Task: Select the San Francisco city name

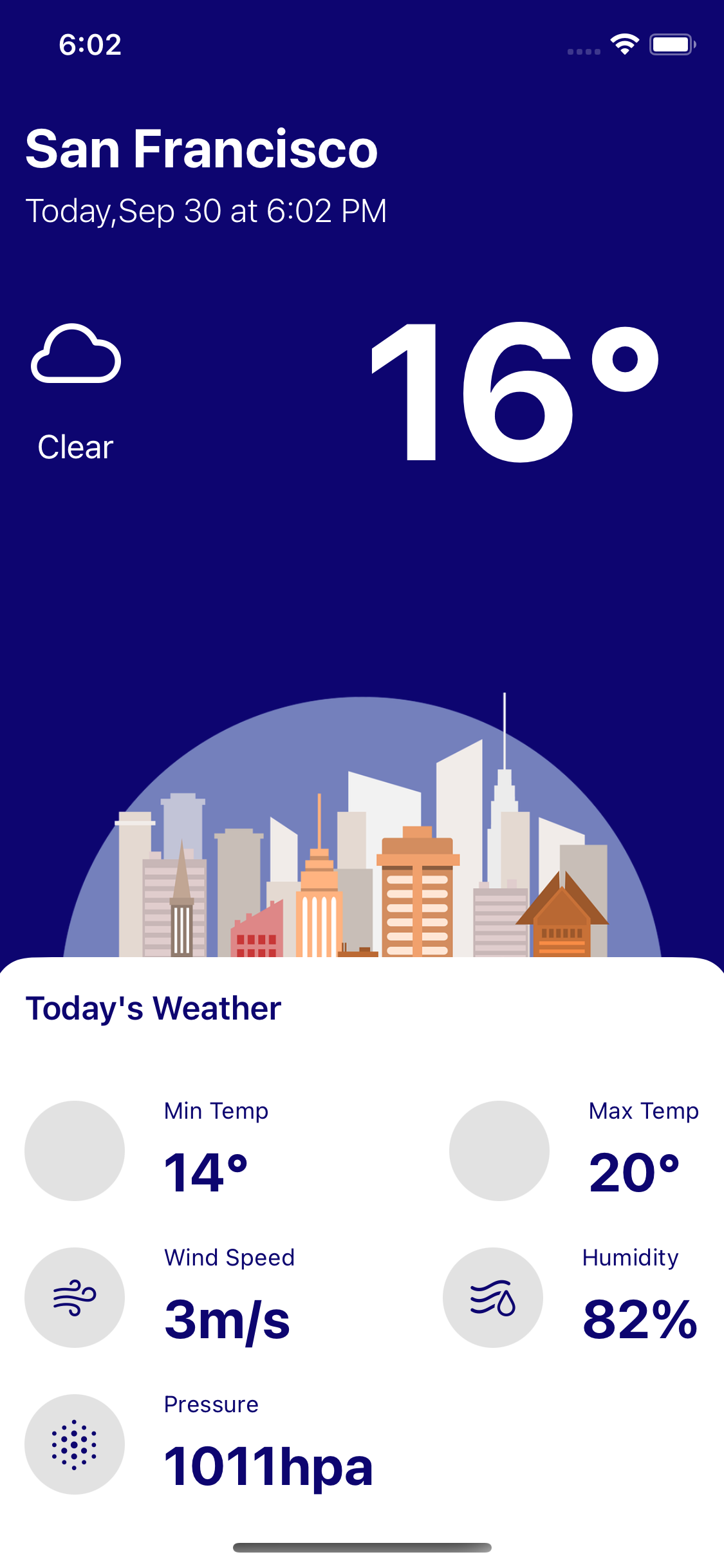Action: 201,149
